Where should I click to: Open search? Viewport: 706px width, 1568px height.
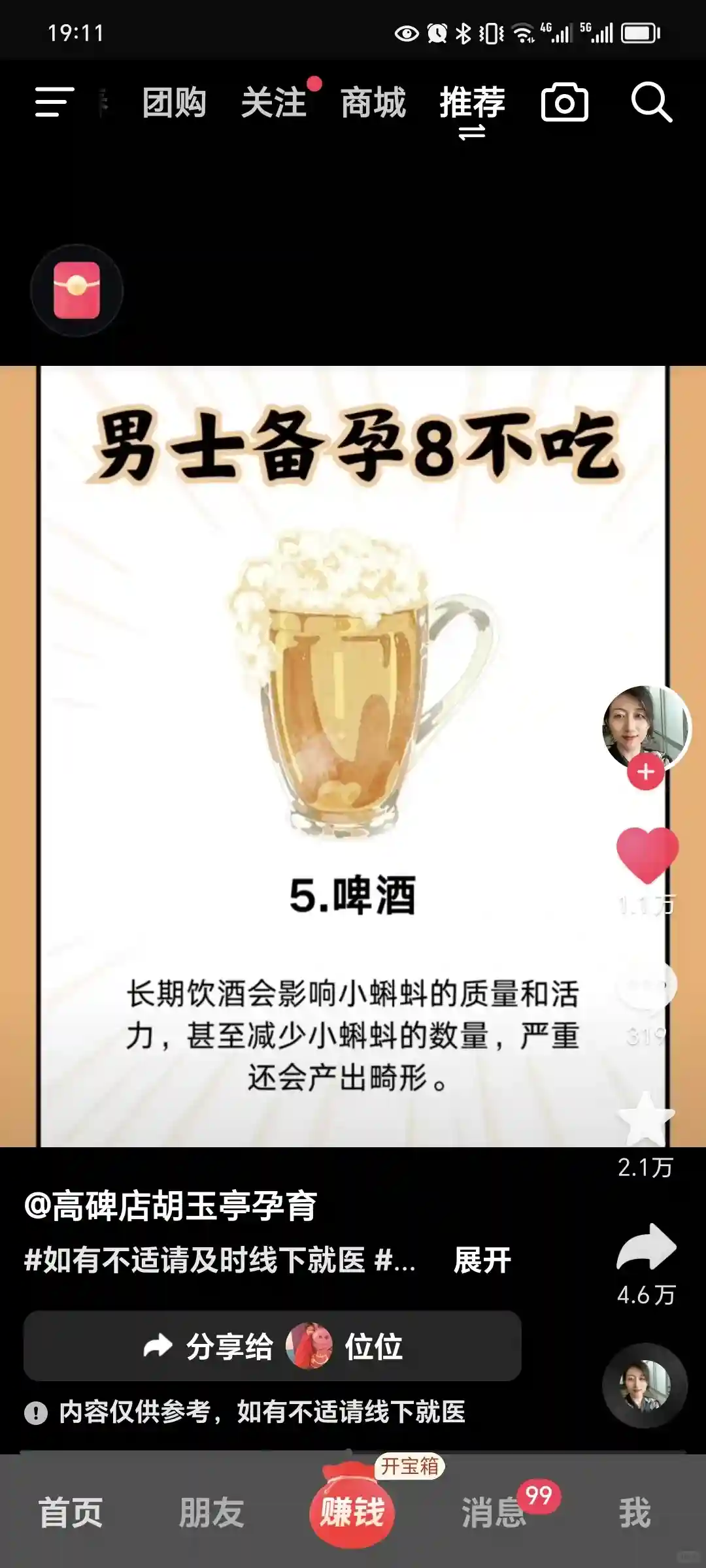tap(651, 103)
